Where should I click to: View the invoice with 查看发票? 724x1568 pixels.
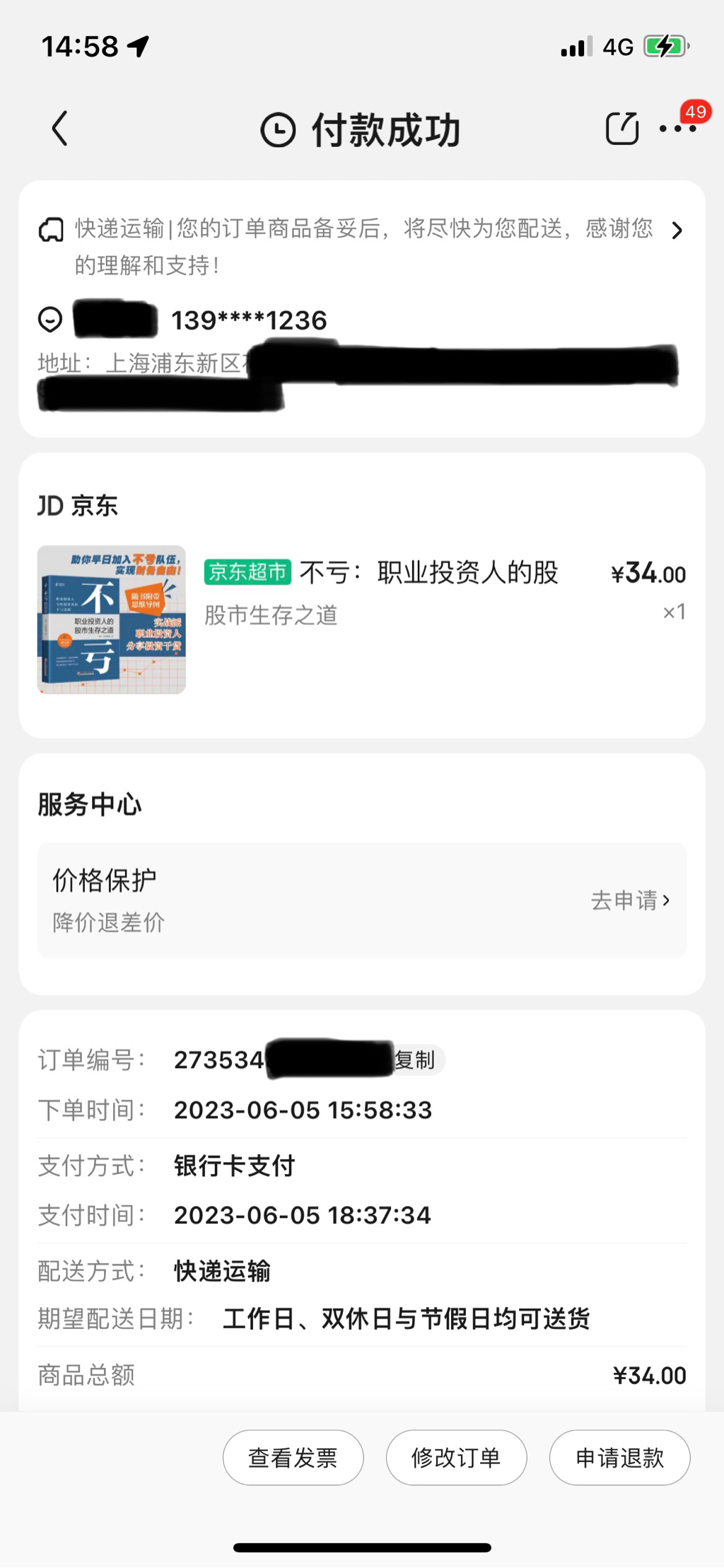pyautogui.click(x=293, y=1458)
